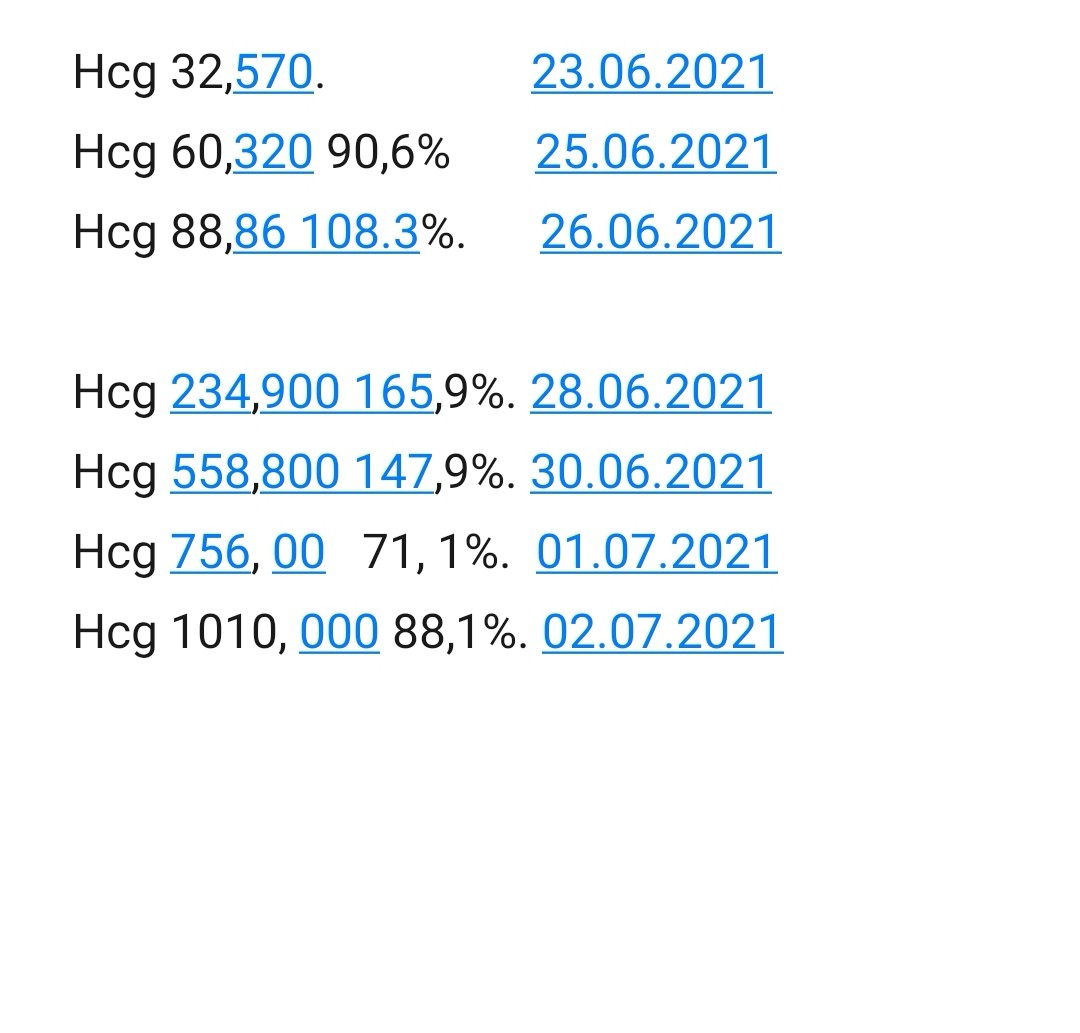Tap the linked number 756
Image resolution: width=1080 pixels, height=1033 pixels.
click(x=210, y=552)
